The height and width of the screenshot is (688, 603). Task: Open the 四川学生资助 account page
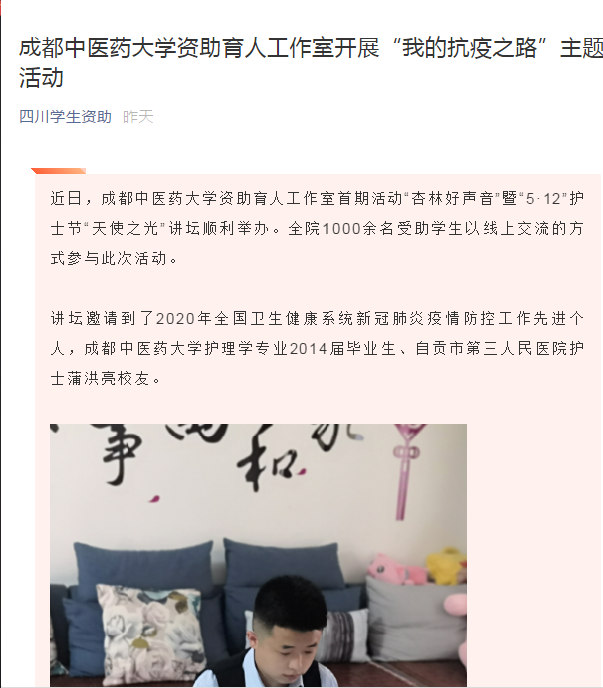pos(66,117)
